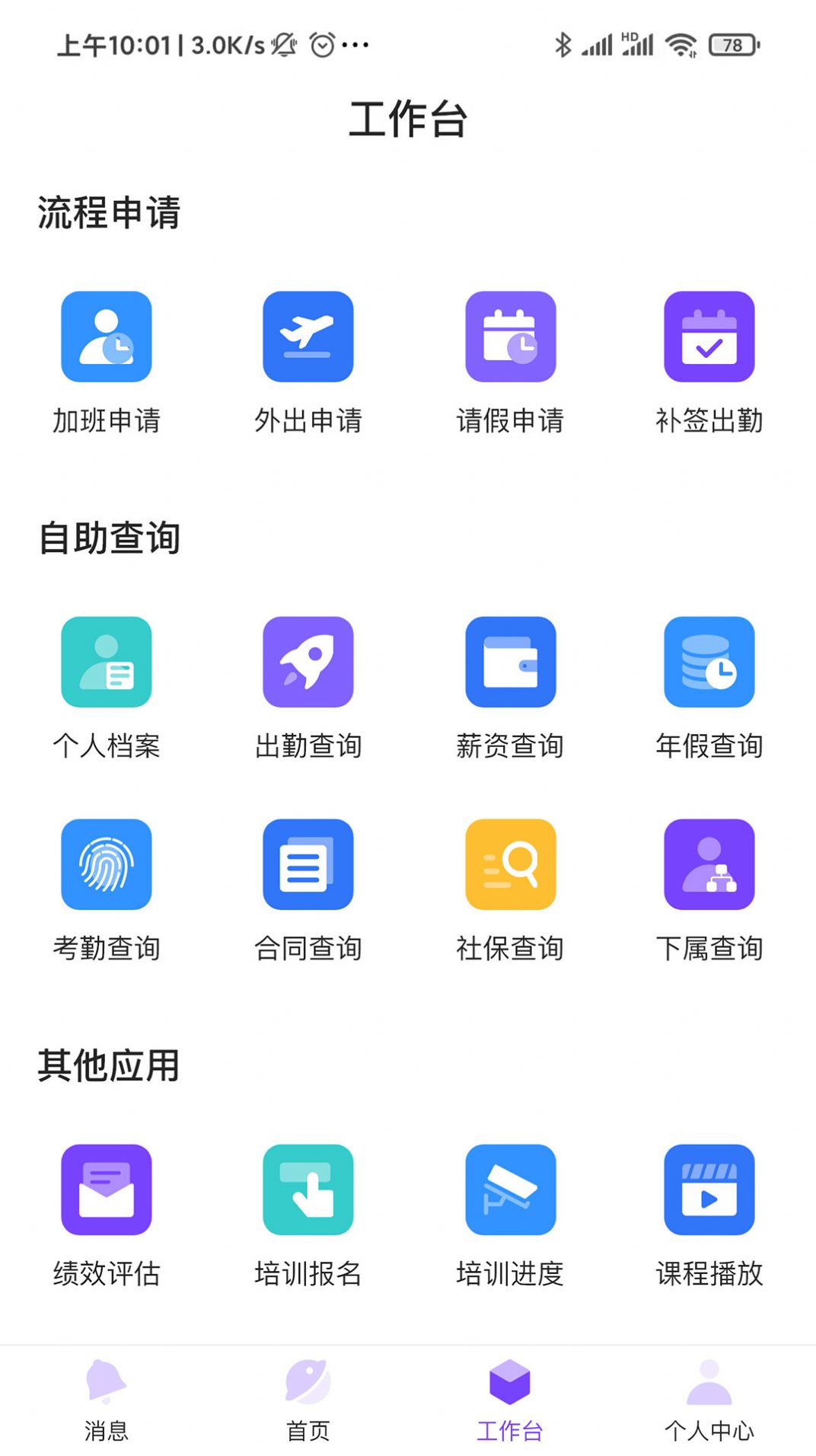Select the 外出申请 outing request icon
The height and width of the screenshot is (1456, 816).
click(x=308, y=337)
